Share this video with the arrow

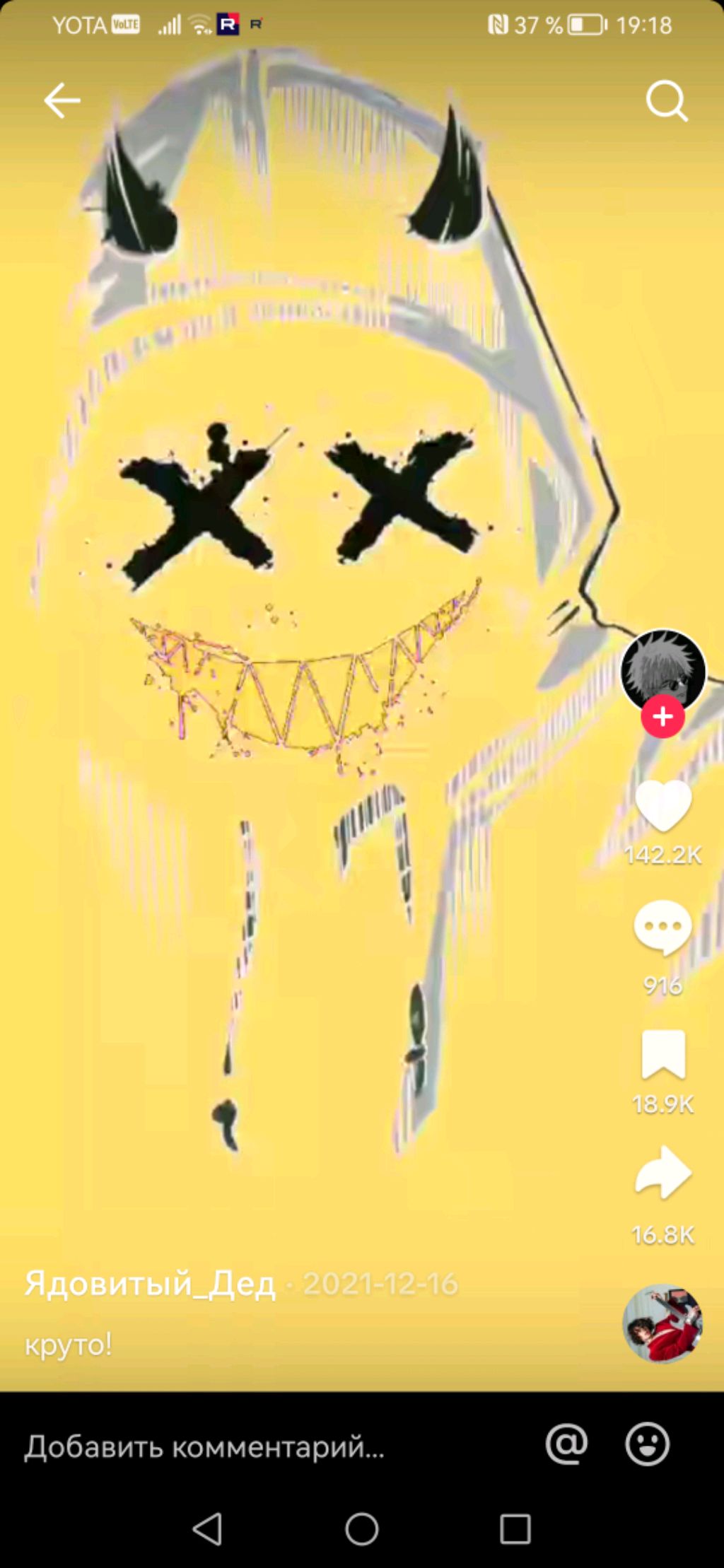(662, 1174)
